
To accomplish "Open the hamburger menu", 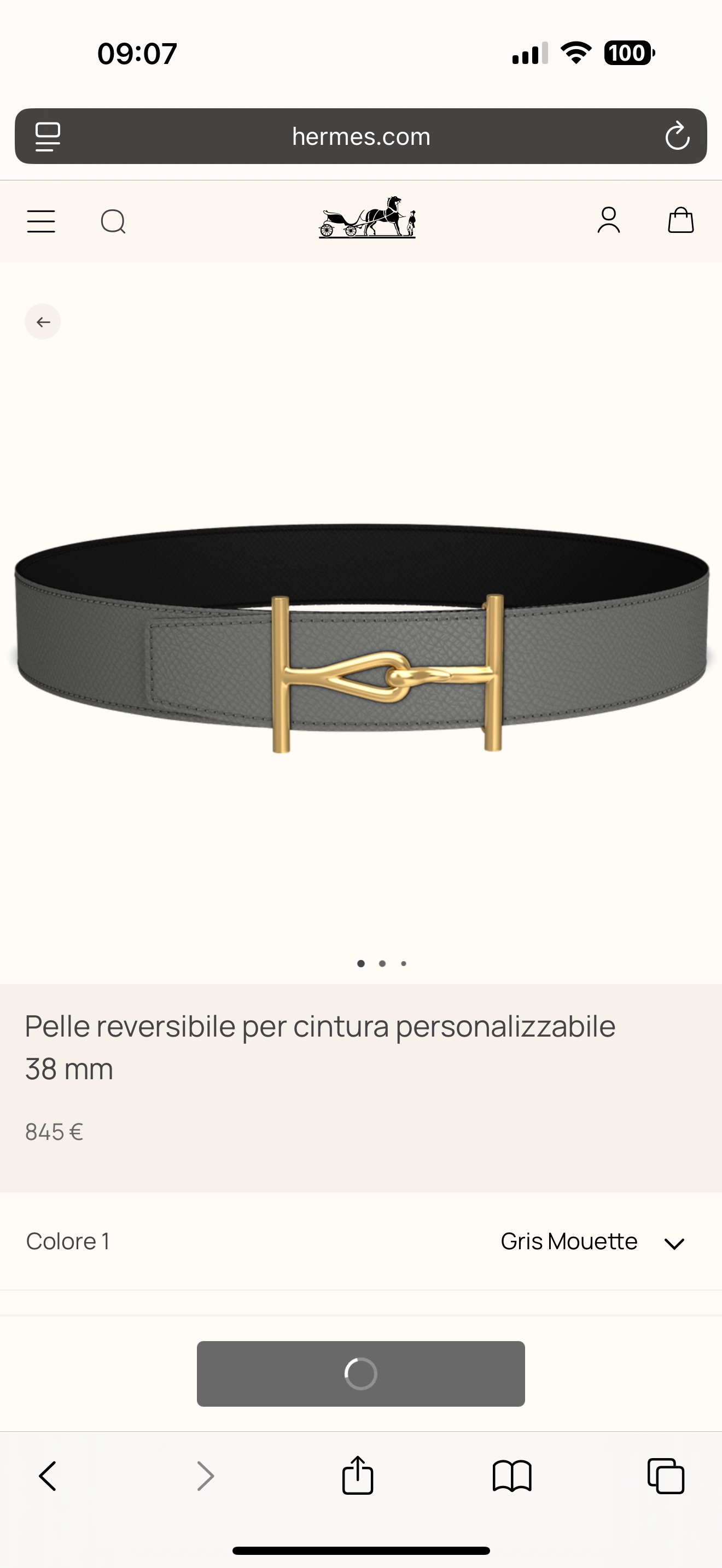I will click(x=41, y=221).
